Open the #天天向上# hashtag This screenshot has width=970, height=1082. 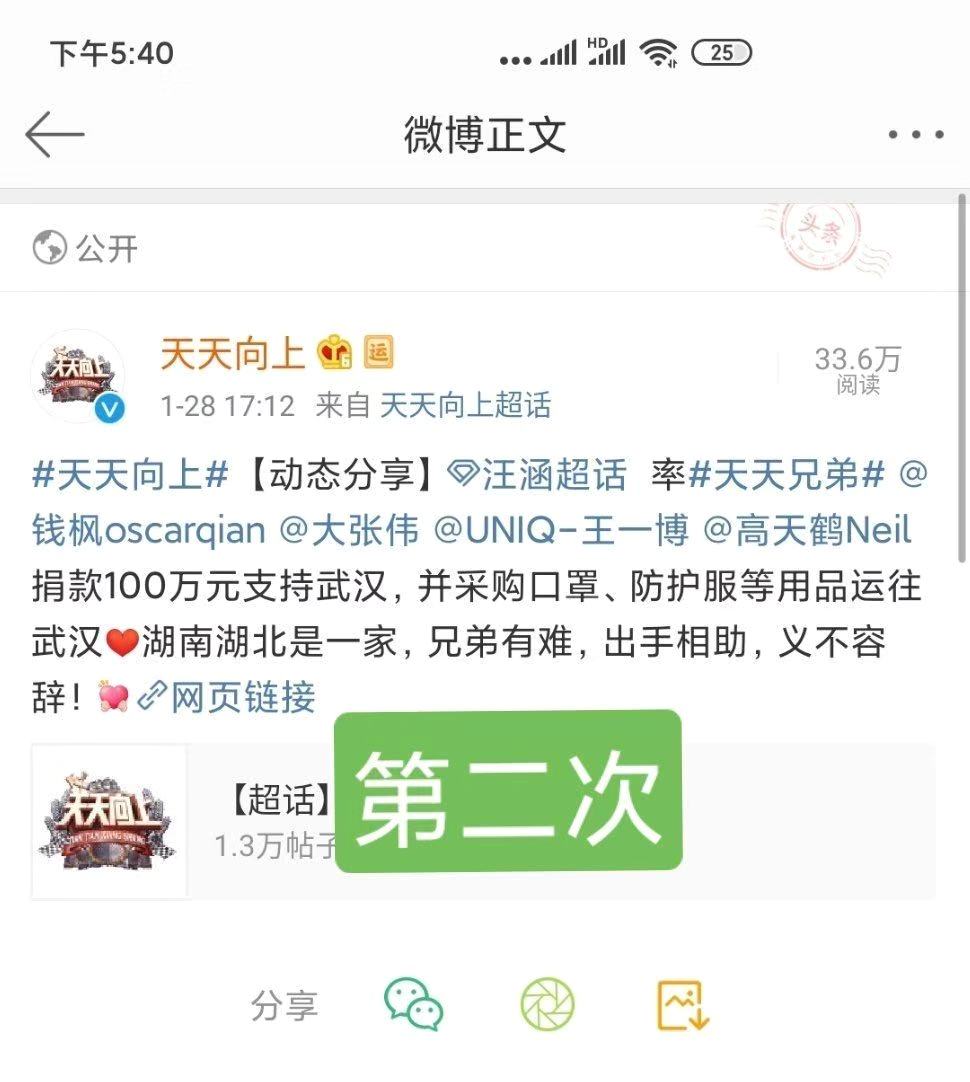coord(131,474)
